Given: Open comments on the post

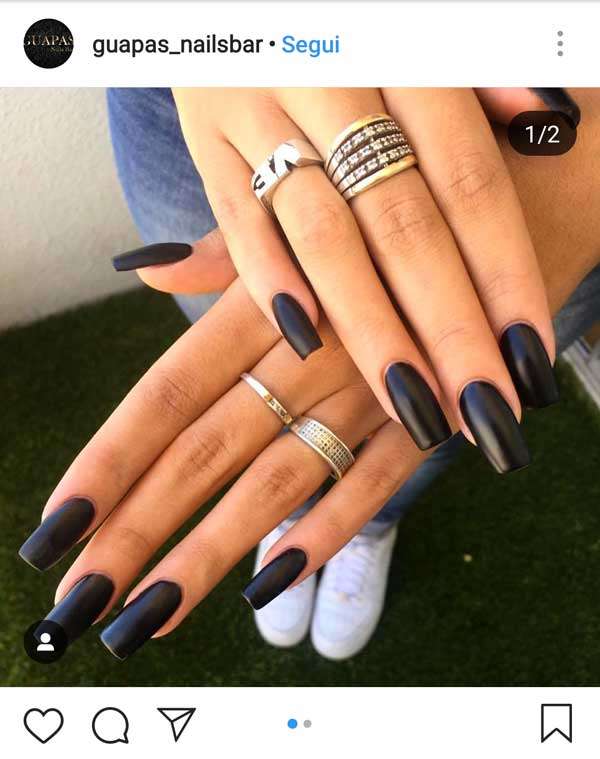Looking at the screenshot, I should pyautogui.click(x=110, y=724).
